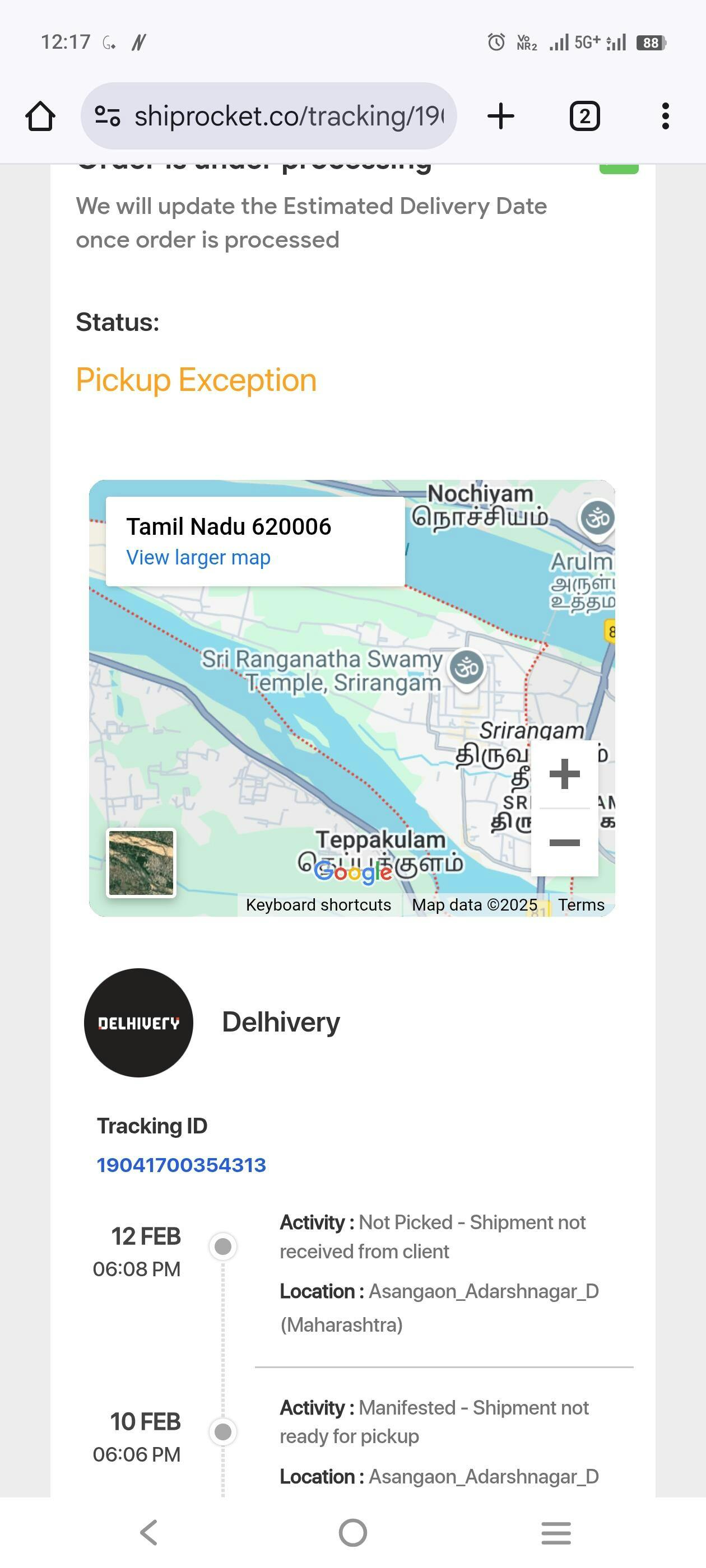Viewport: 706px width, 1568px height.
Task: Zoom in on the map
Action: (x=564, y=774)
